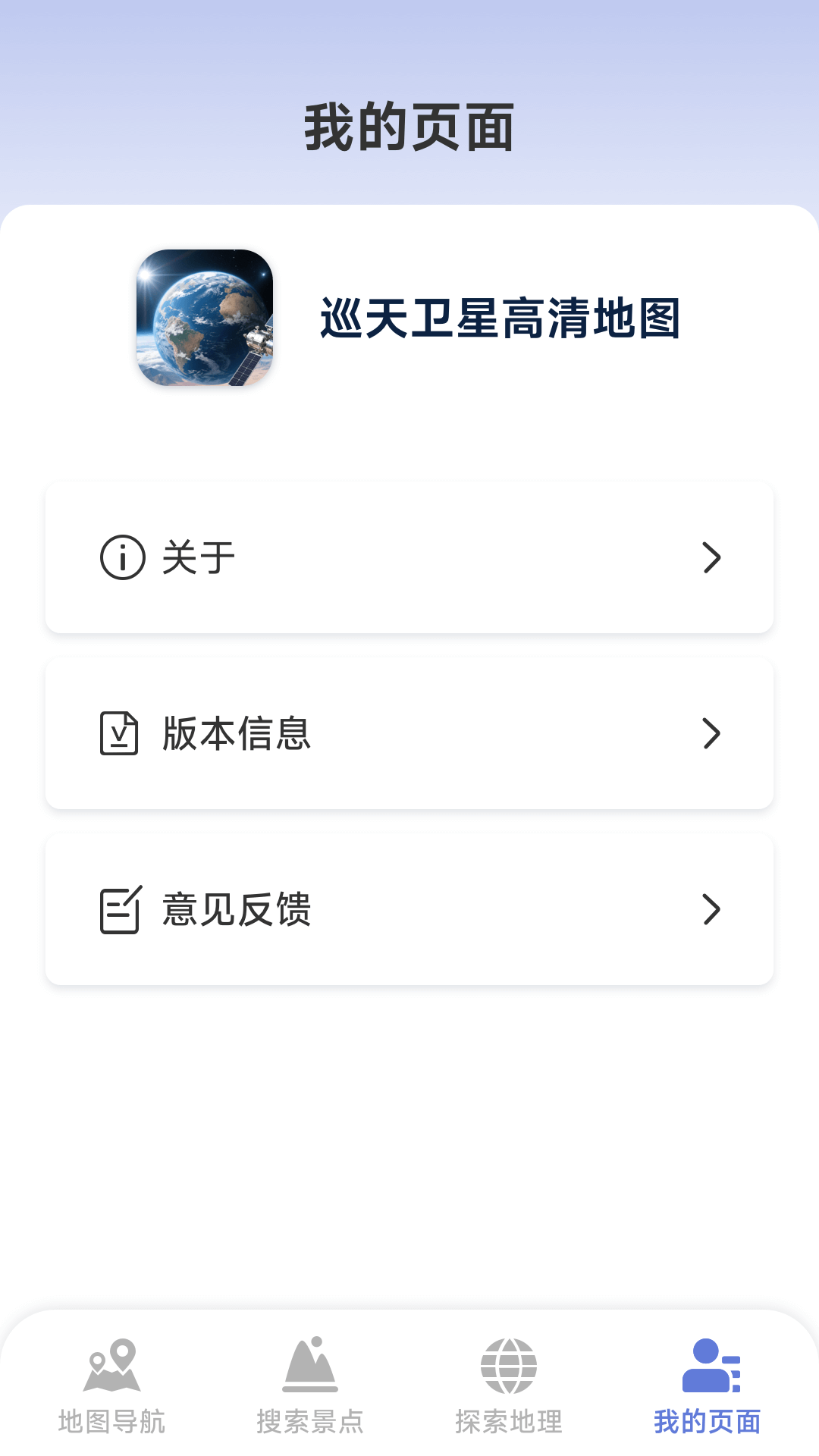Open 意见反馈 feedback page
819x1456 pixels.
pos(409,909)
